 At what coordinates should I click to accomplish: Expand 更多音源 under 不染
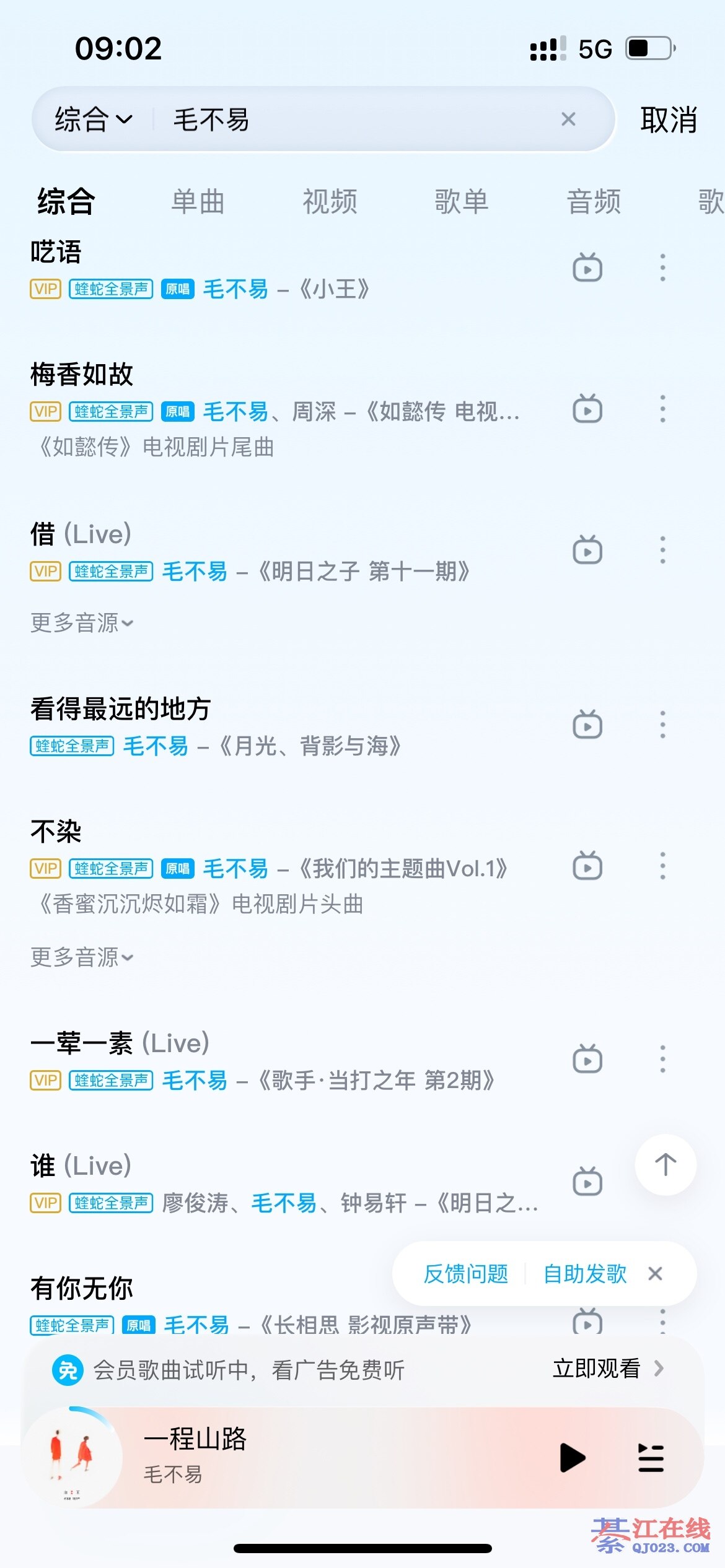click(x=82, y=957)
